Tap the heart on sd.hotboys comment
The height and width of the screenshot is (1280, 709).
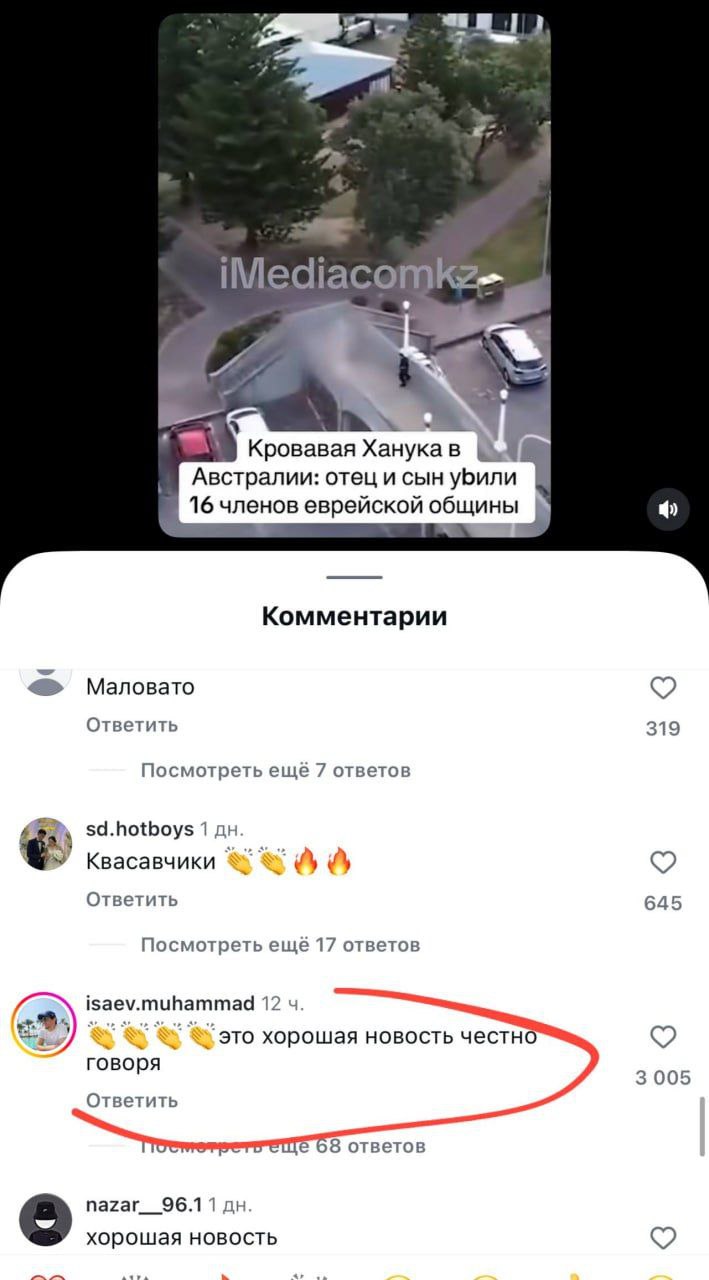(663, 862)
